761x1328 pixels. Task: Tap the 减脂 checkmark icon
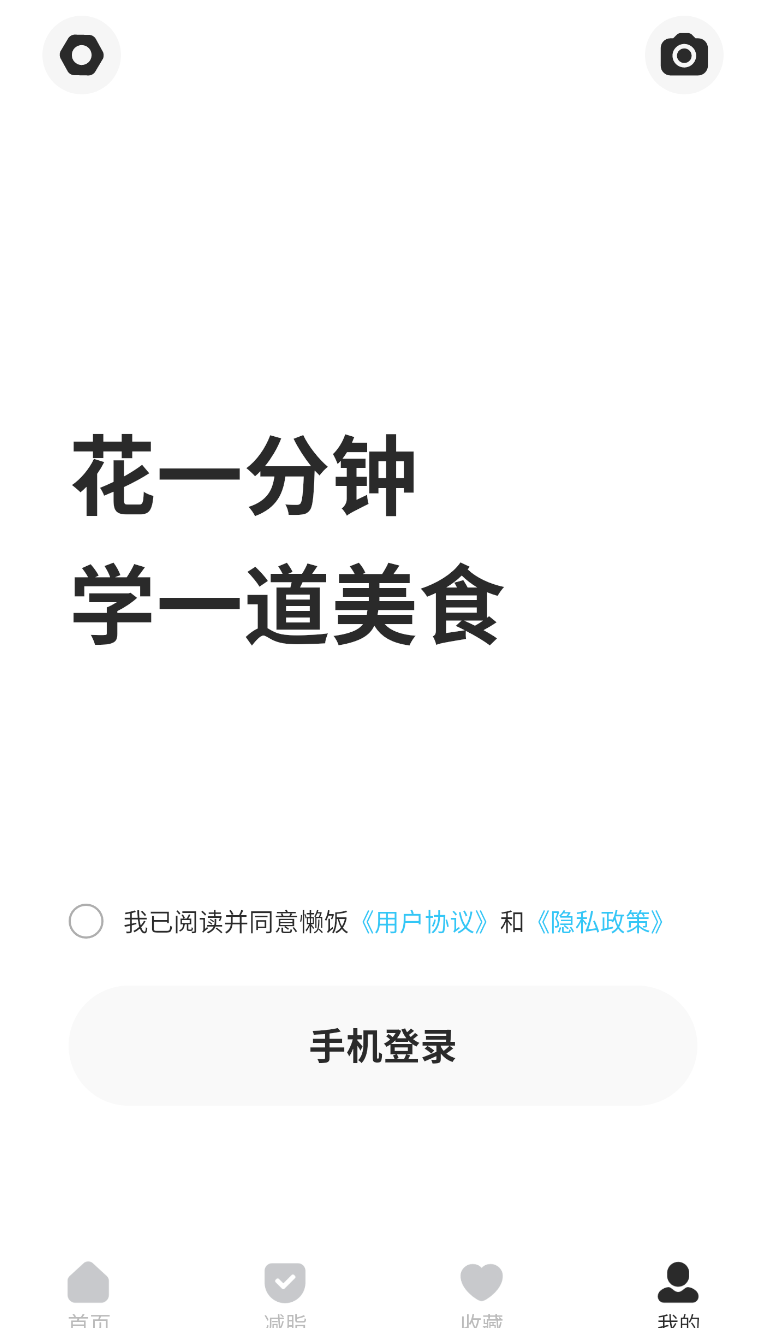tap(284, 1281)
